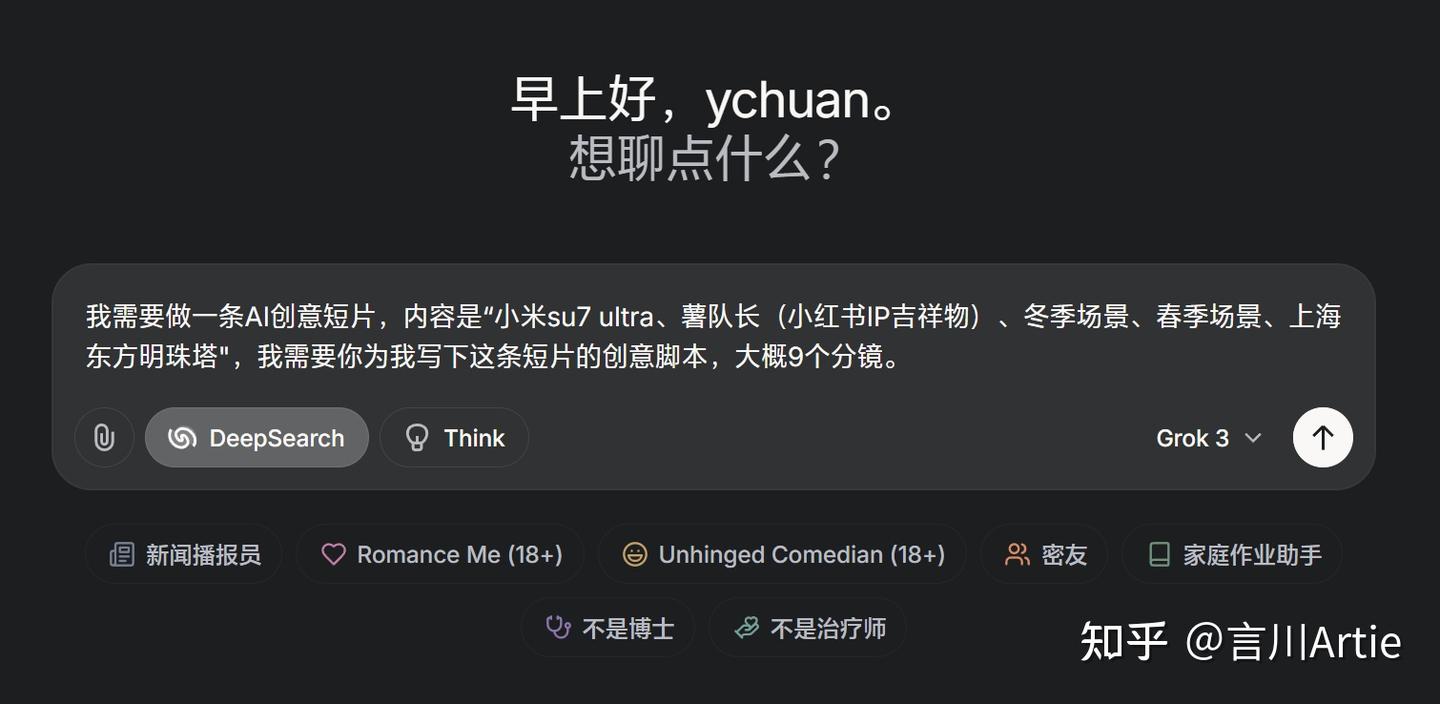This screenshot has width=1440, height=704.
Task: Open the Grok 3 model dropdown
Action: 1208,438
